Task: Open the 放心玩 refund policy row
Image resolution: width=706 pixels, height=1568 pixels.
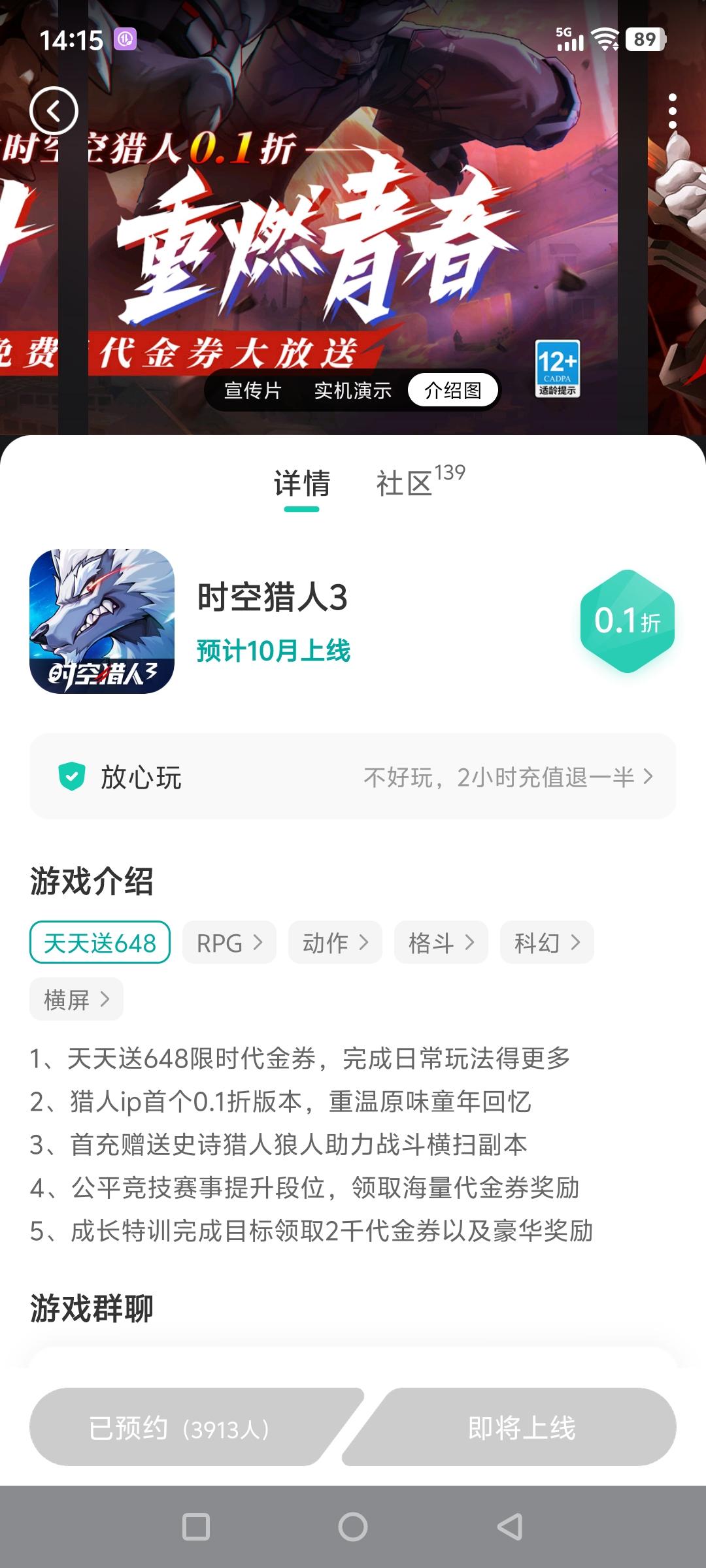Action: pos(353,776)
